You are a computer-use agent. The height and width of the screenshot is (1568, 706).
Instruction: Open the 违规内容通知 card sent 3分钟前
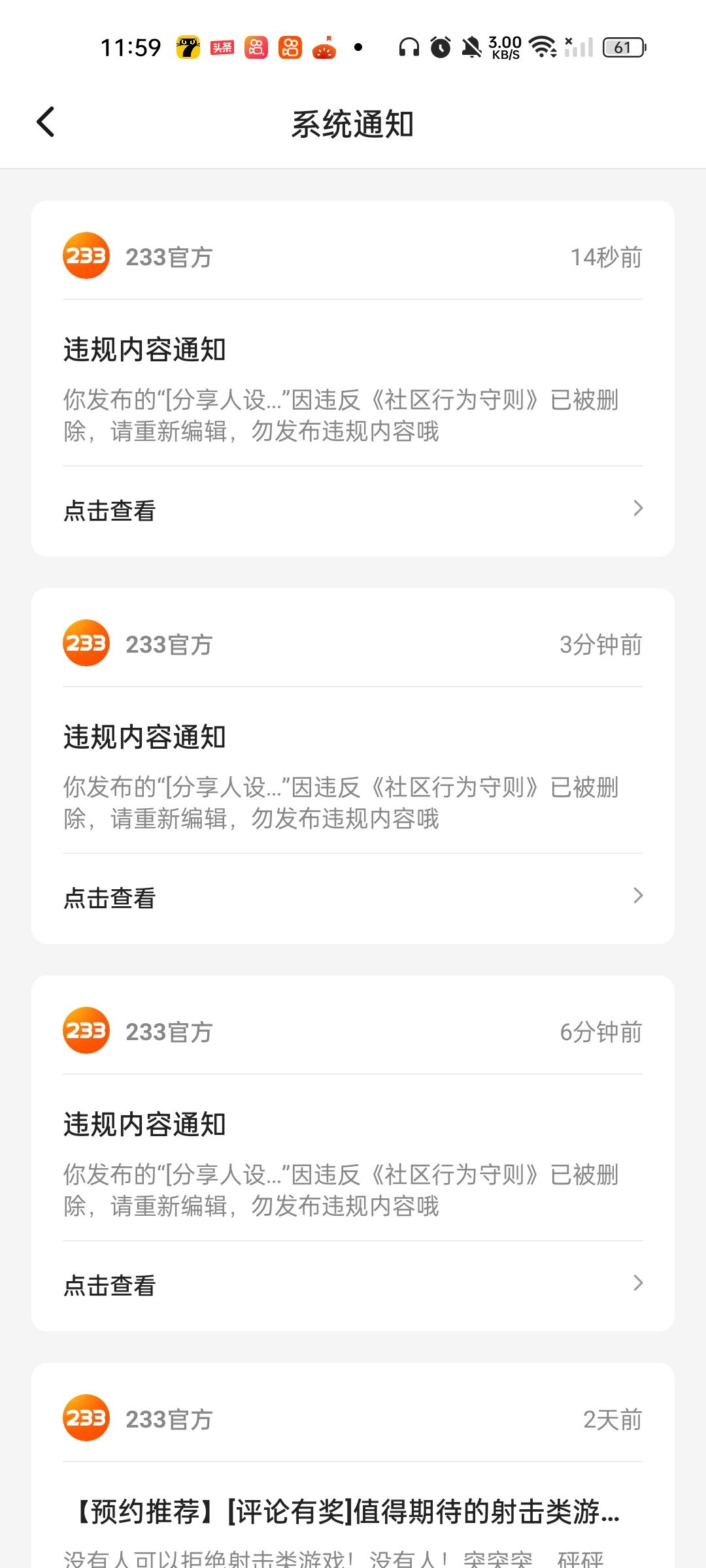[353, 766]
